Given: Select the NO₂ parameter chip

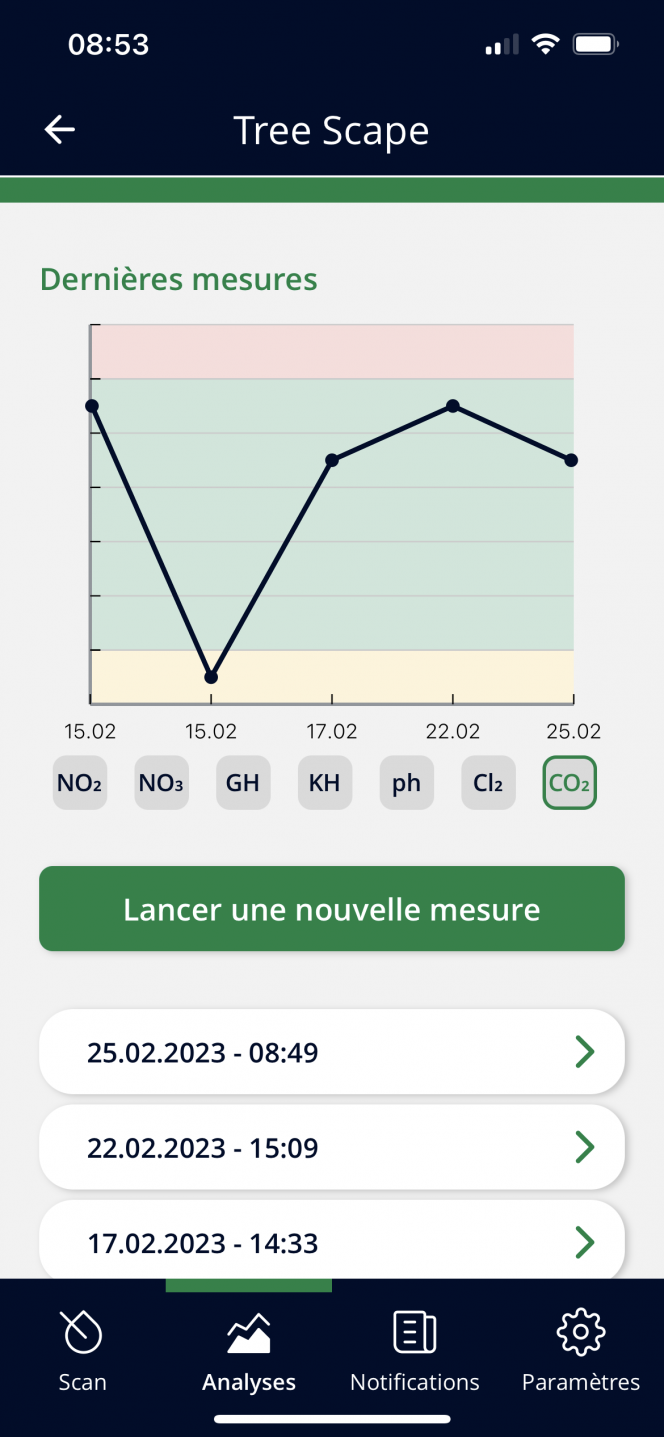Looking at the screenshot, I should coord(80,783).
